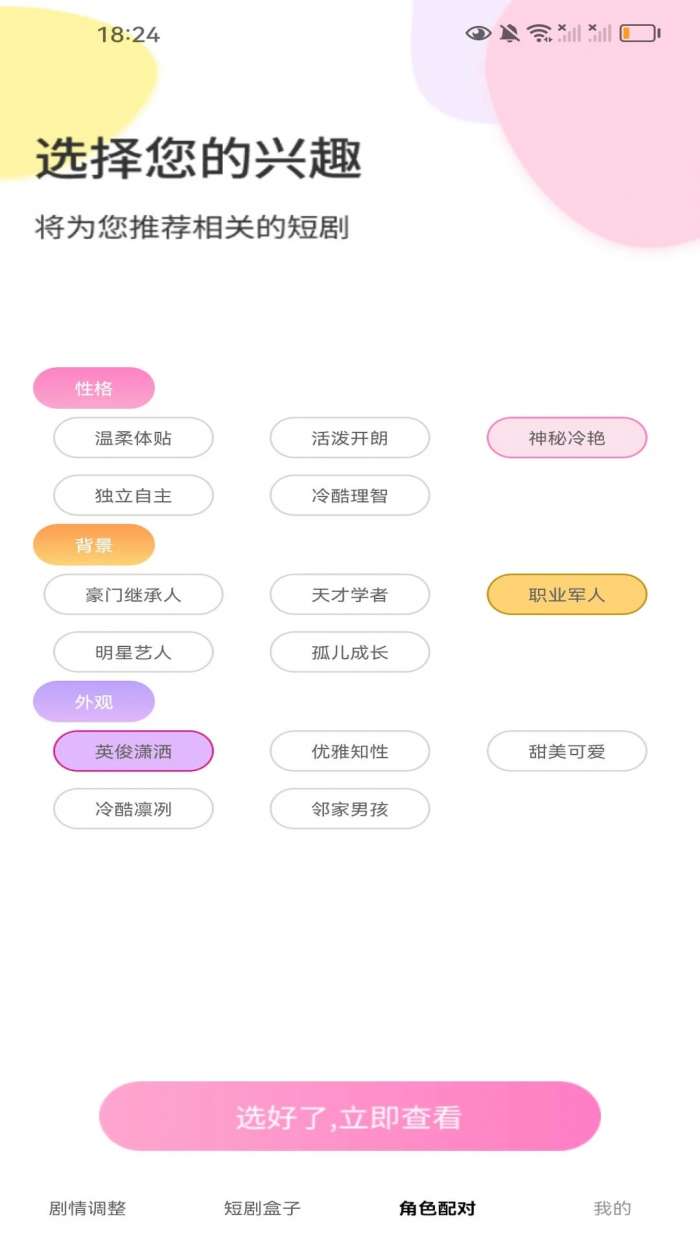Pick the 邻家男孩 chip
This screenshot has height=1244, width=700.
350,809
